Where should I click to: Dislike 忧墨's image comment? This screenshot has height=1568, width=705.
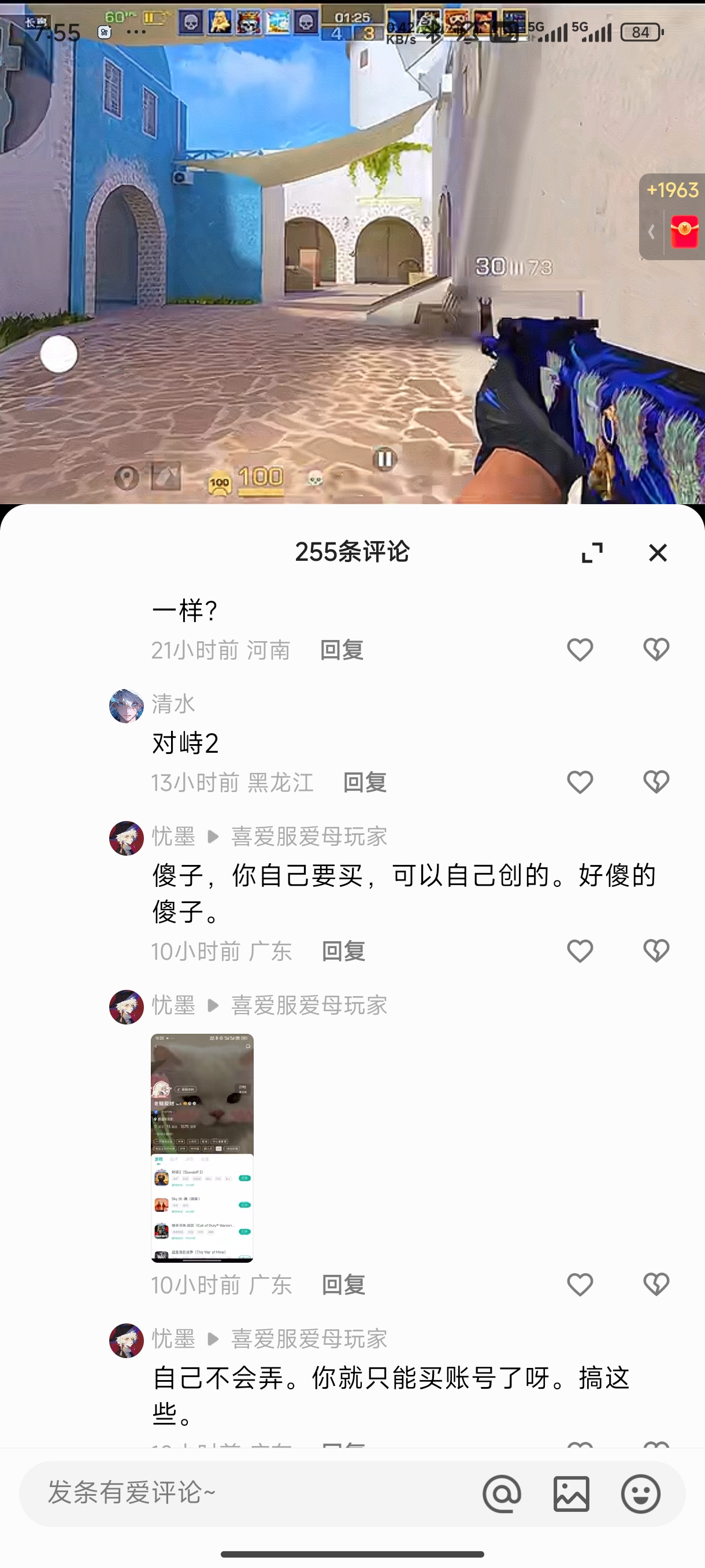click(656, 1284)
